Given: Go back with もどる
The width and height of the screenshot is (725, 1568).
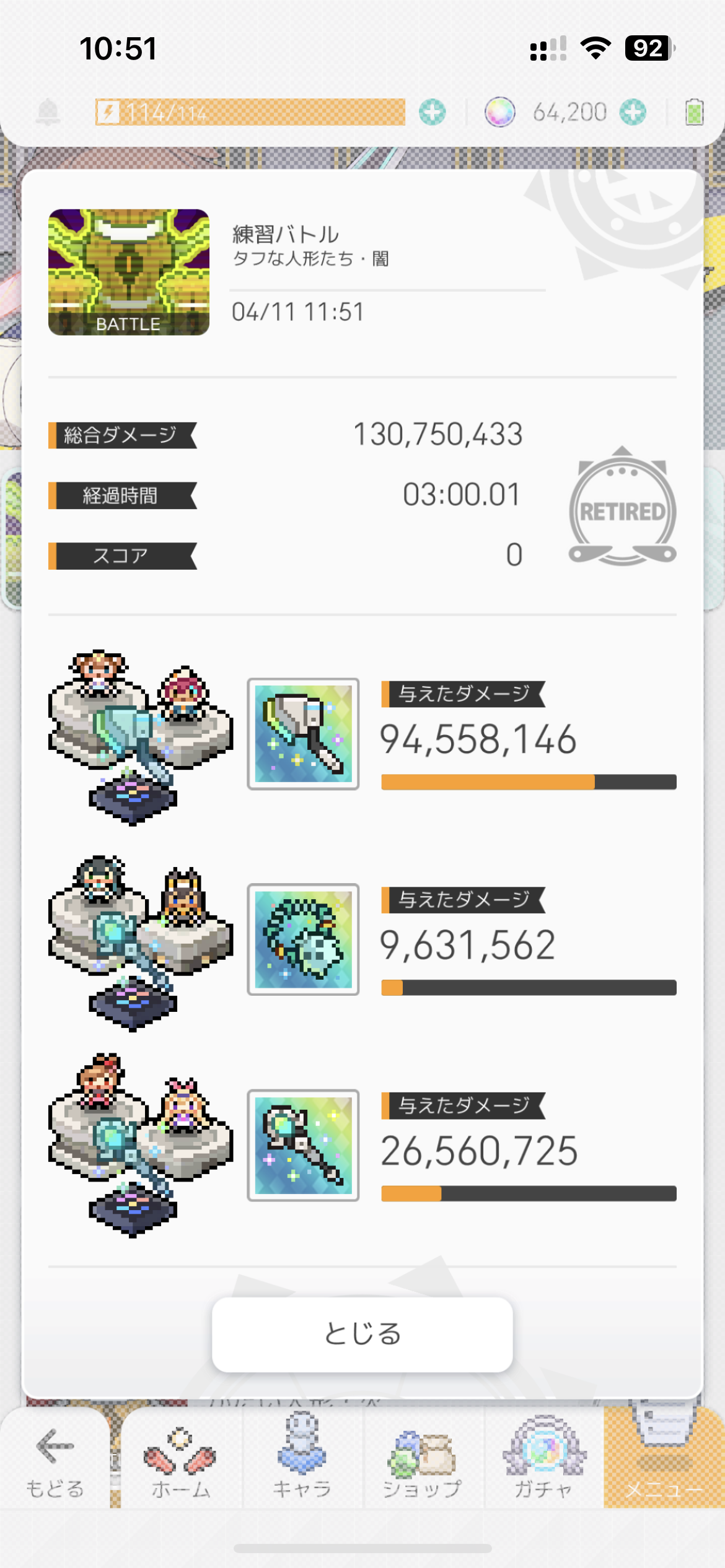Looking at the screenshot, I should [55, 1463].
